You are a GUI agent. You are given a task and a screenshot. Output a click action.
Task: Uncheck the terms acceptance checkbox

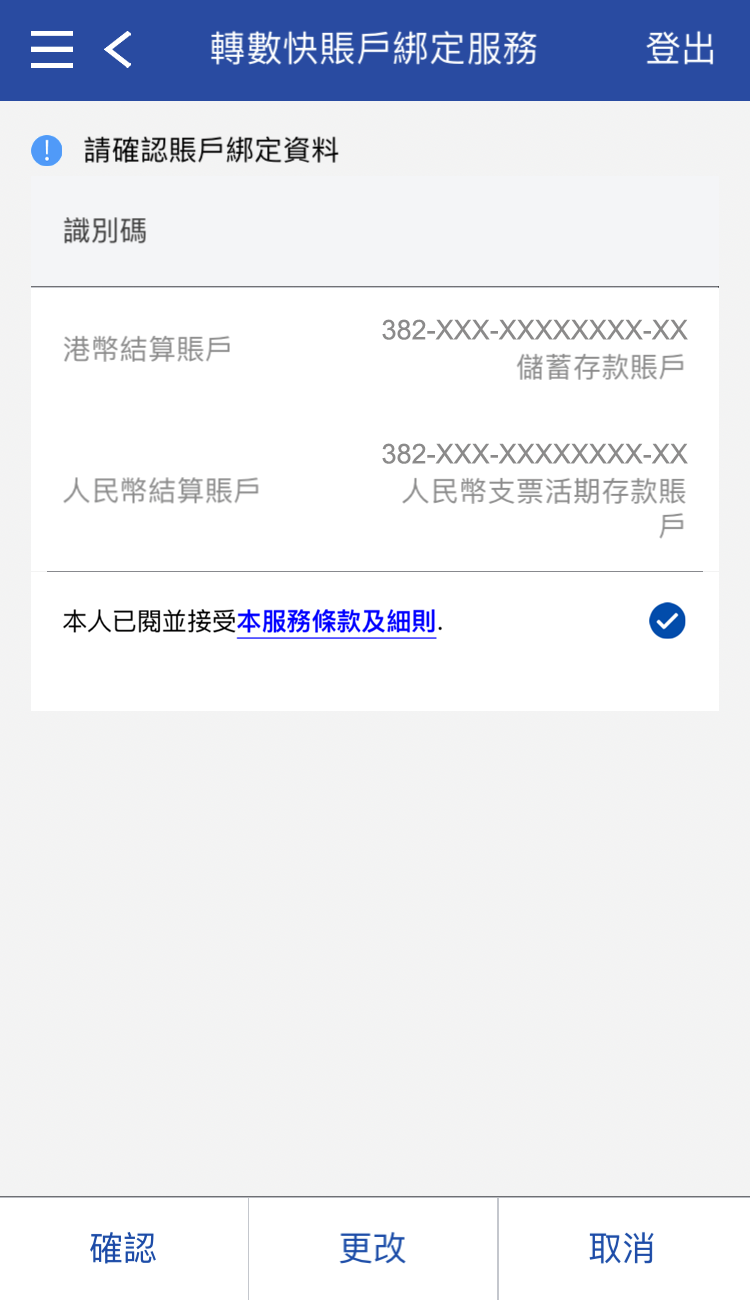tap(667, 621)
